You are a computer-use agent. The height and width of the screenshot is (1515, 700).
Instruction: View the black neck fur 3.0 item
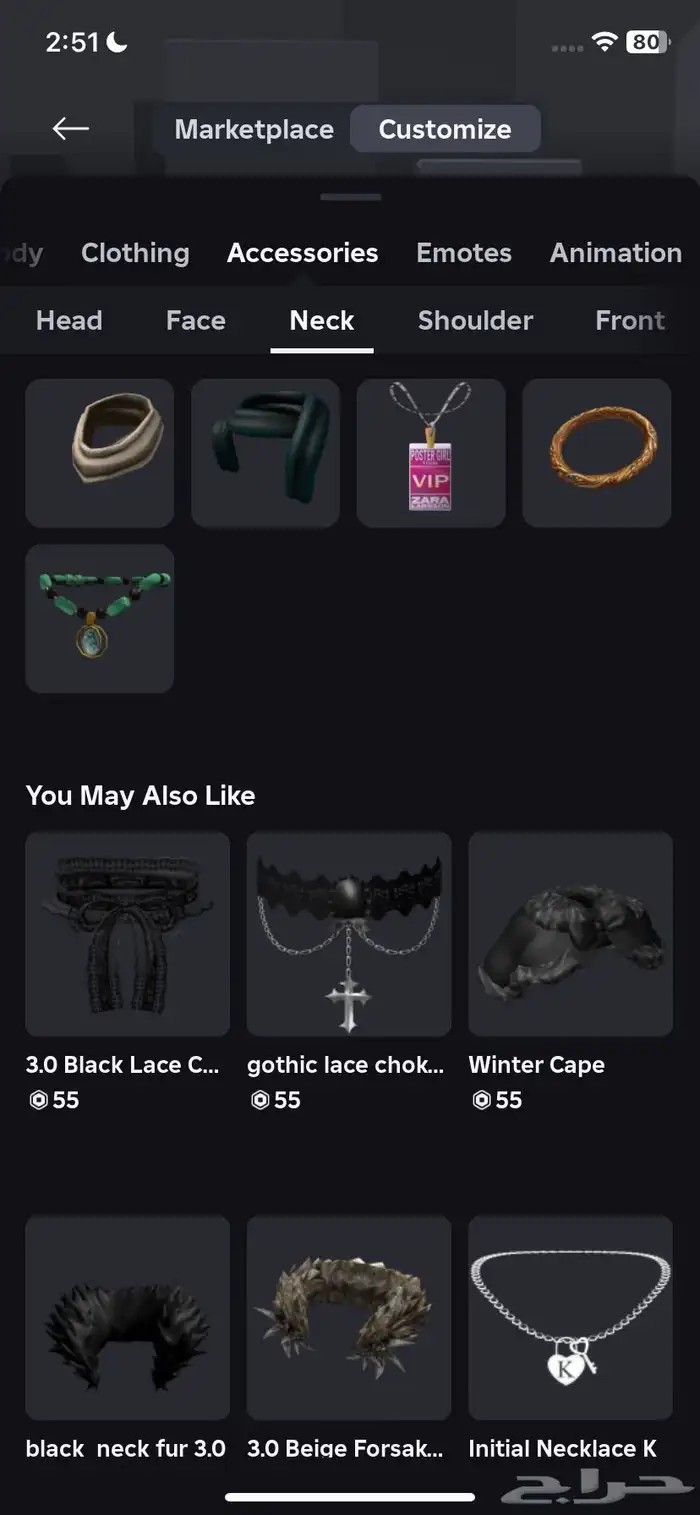128,1318
